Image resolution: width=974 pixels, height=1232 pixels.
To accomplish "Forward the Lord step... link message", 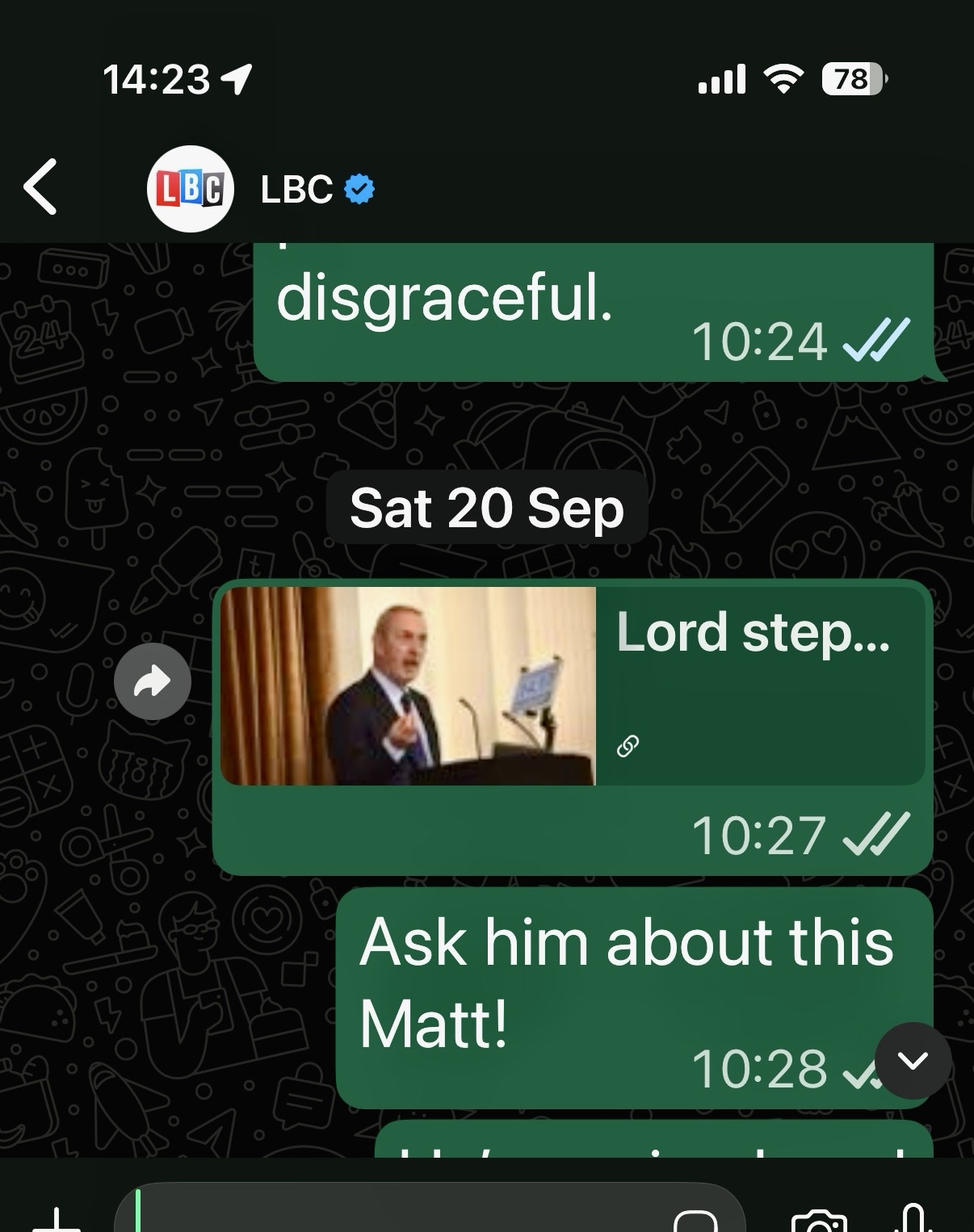I will click(153, 681).
